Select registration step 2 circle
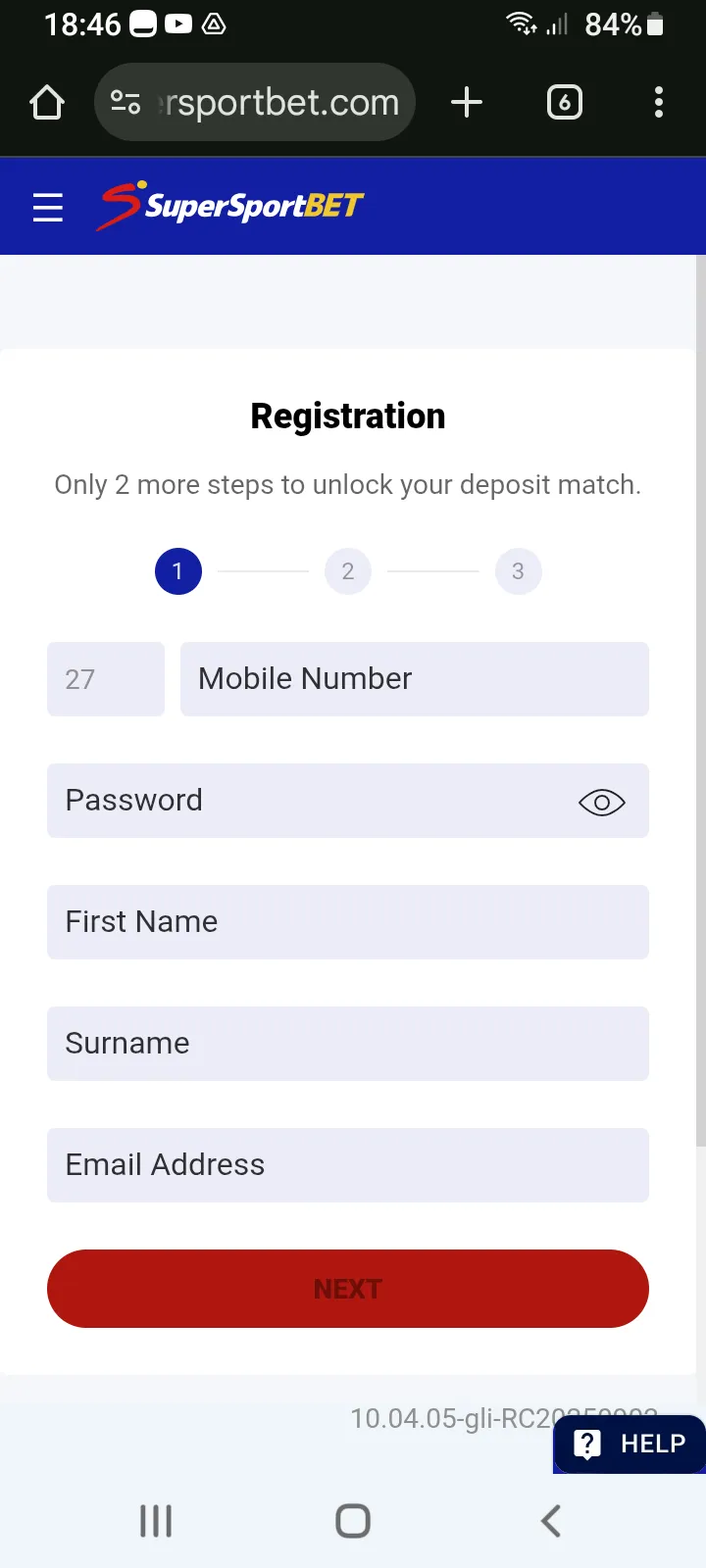 pos(348,571)
